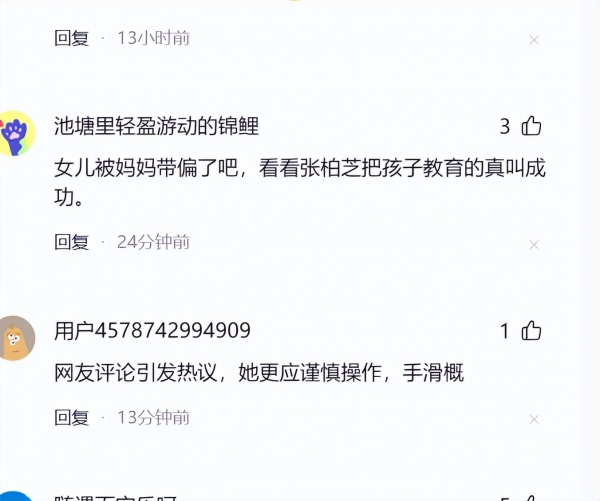
Task: Reply to the comment posted 13小时前
Action: pyautogui.click(x=71, y=38)
